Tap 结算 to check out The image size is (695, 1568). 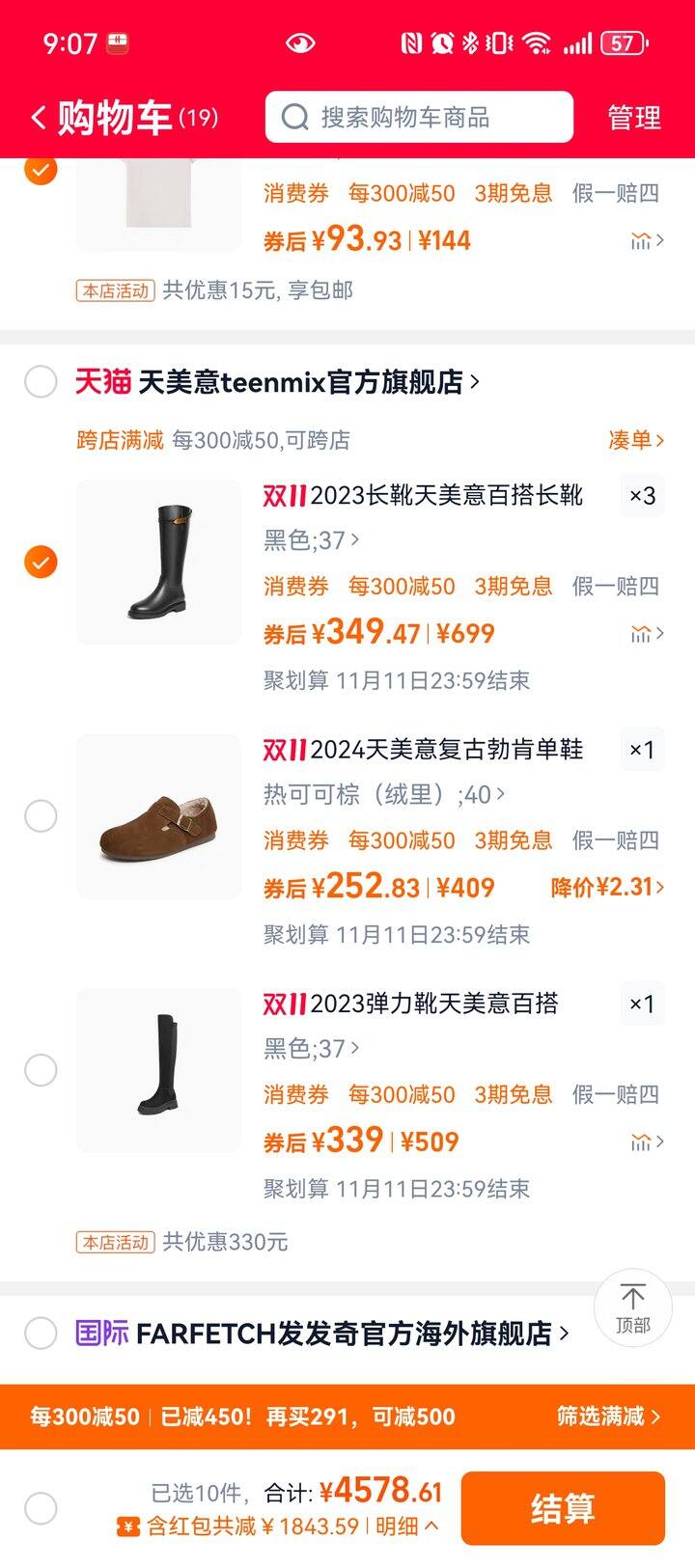pos(563,1508)
